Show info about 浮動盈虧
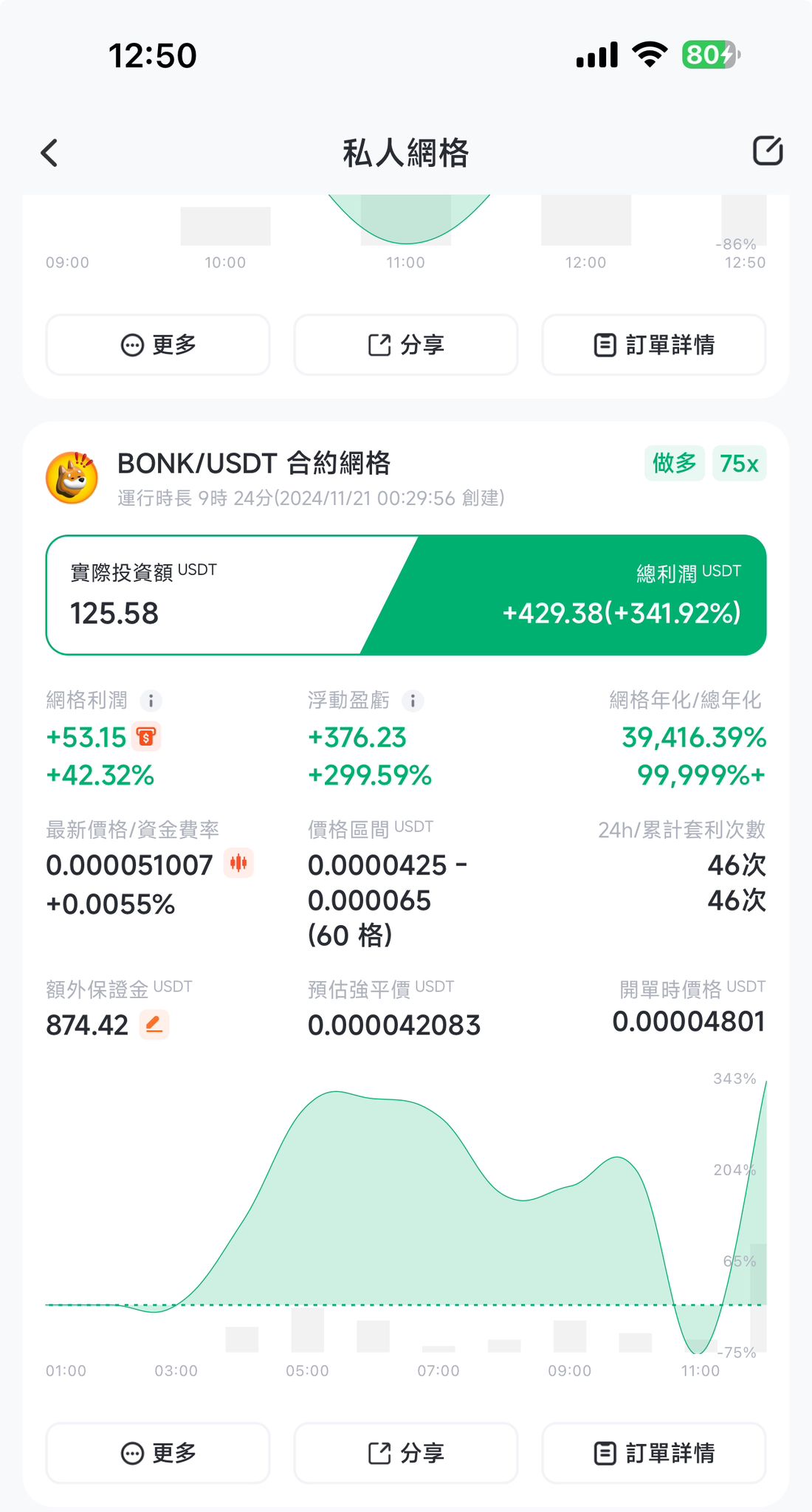 [x=413, y=701]
